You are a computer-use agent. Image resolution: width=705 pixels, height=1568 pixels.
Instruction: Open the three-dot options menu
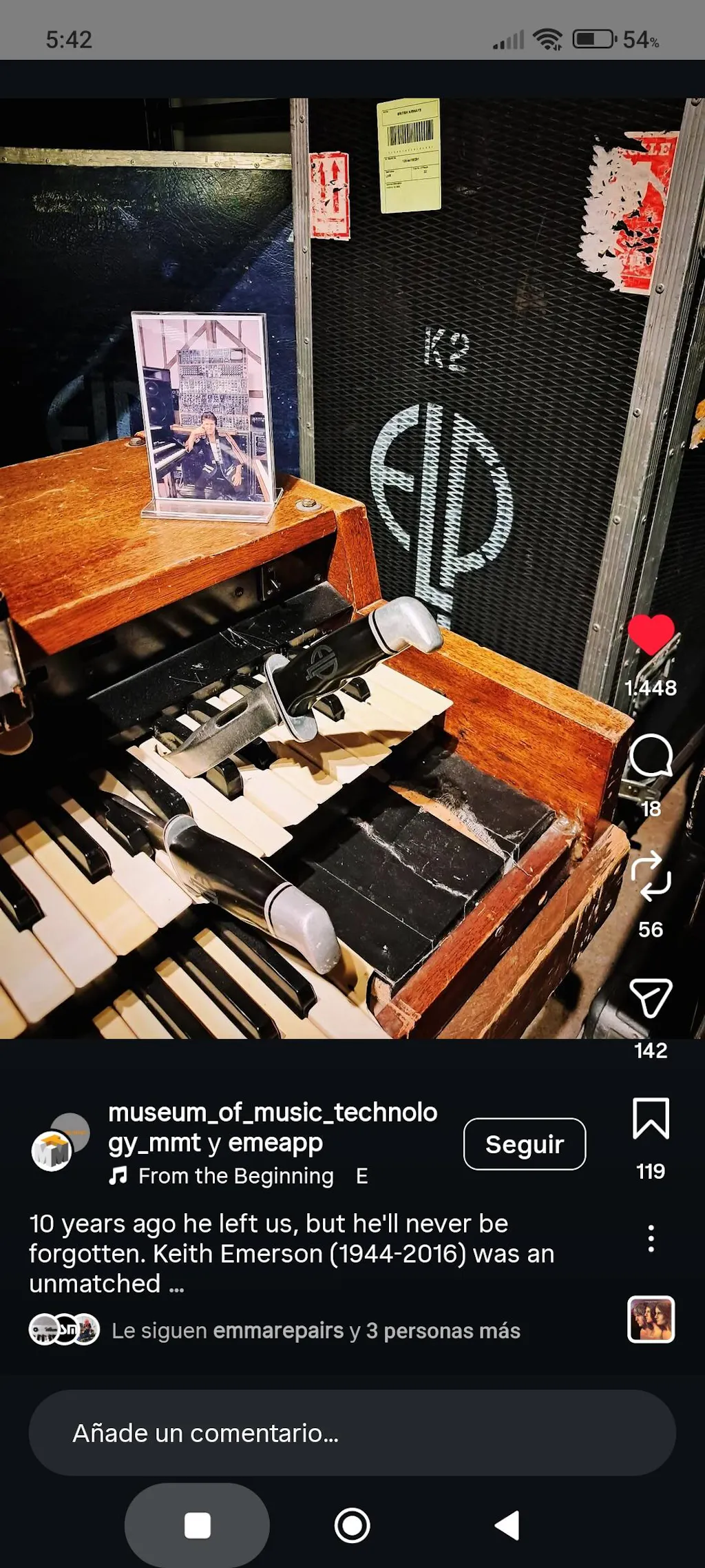pos(651,1239)
